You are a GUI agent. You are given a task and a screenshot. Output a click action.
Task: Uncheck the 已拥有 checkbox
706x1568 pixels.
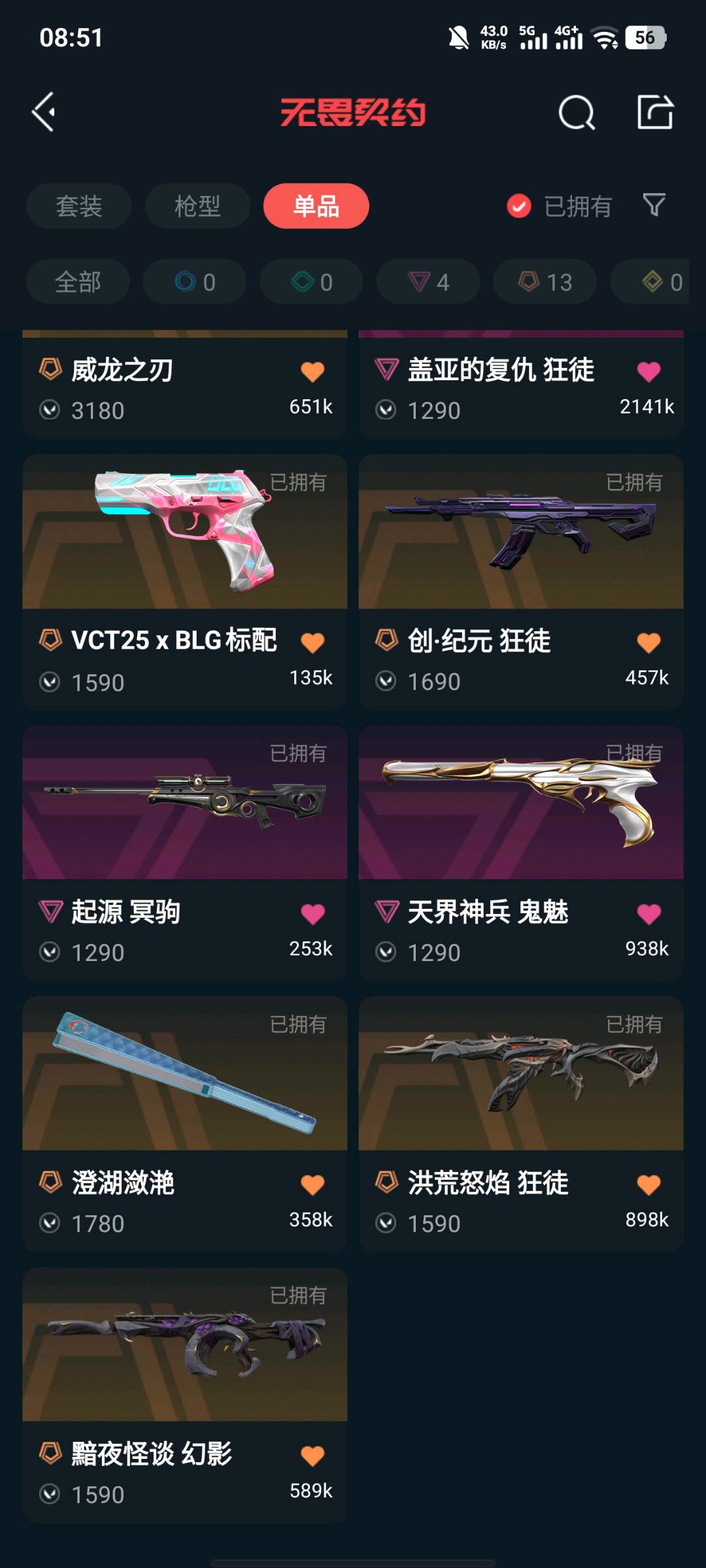tap(519, 206)
